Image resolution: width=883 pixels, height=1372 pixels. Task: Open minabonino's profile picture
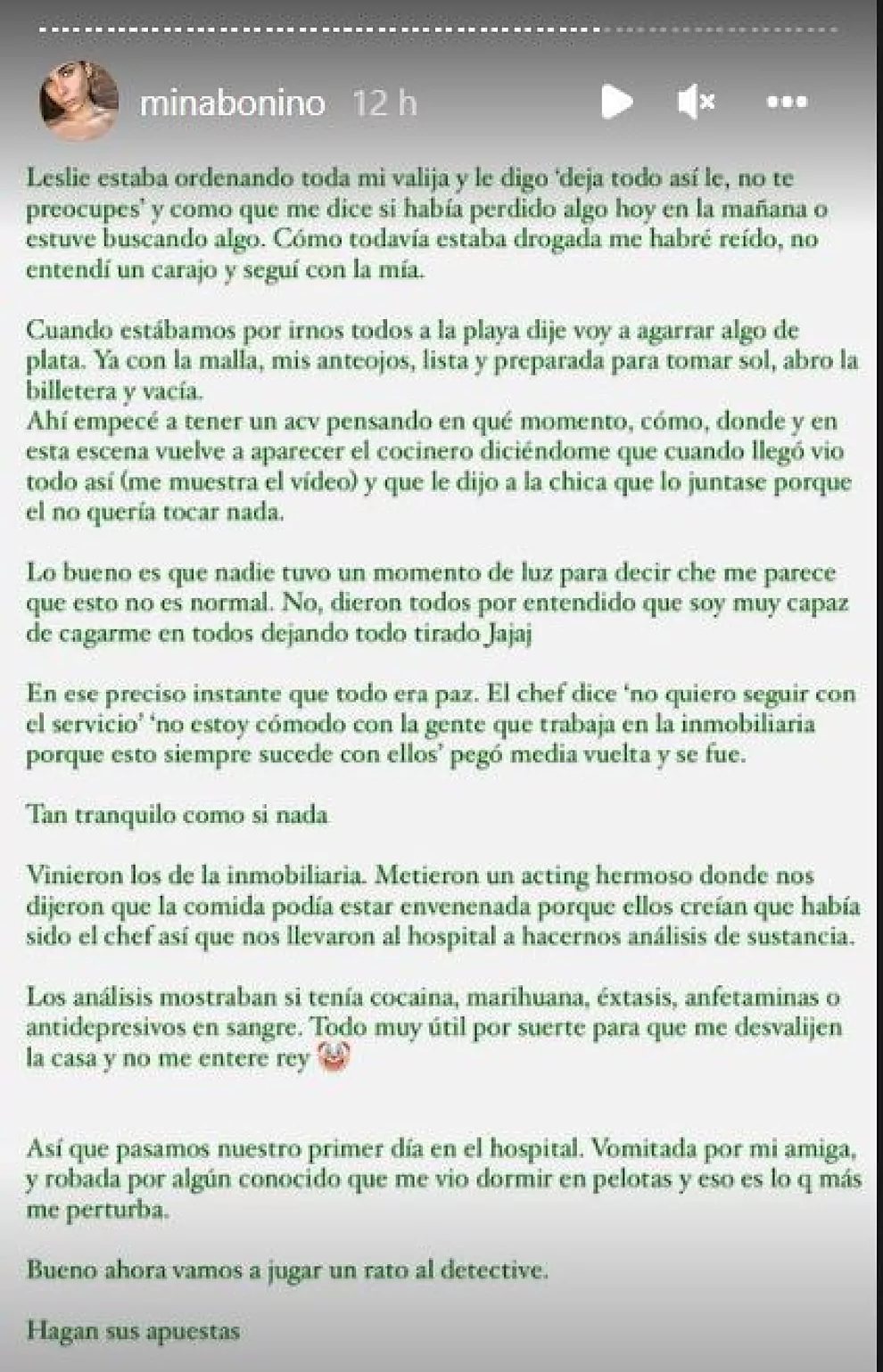[79, 102]
